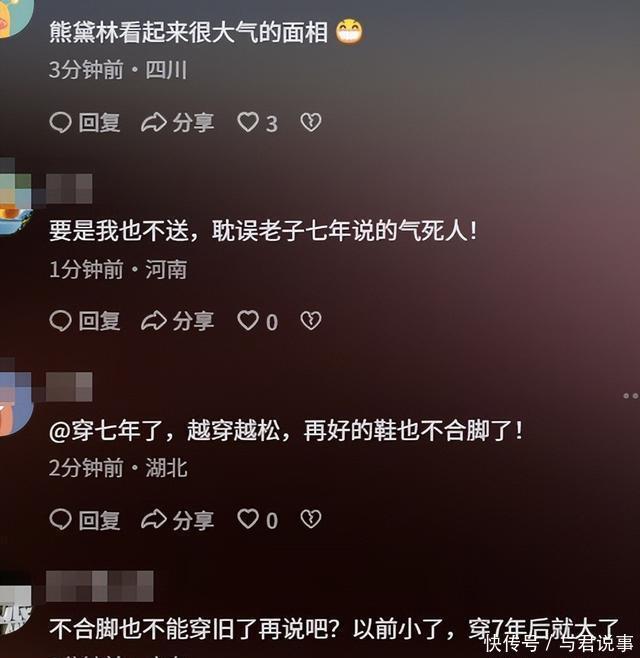The image size is (640, 658).
Task: Reply to the comment from 四川
Action: coord(85,123)
